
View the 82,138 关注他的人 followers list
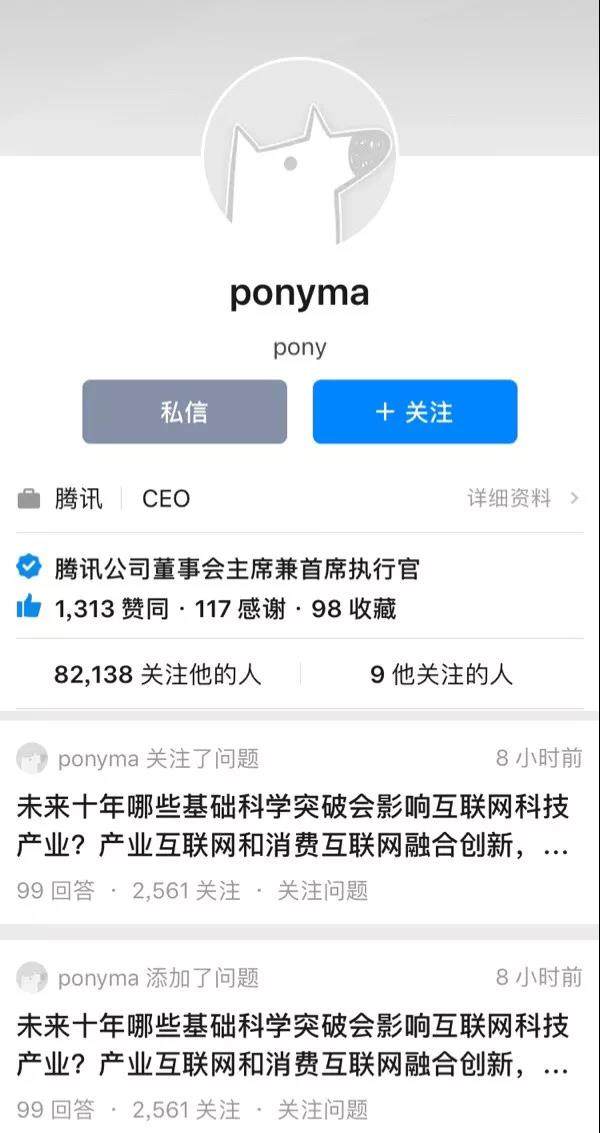coord(157,675)
